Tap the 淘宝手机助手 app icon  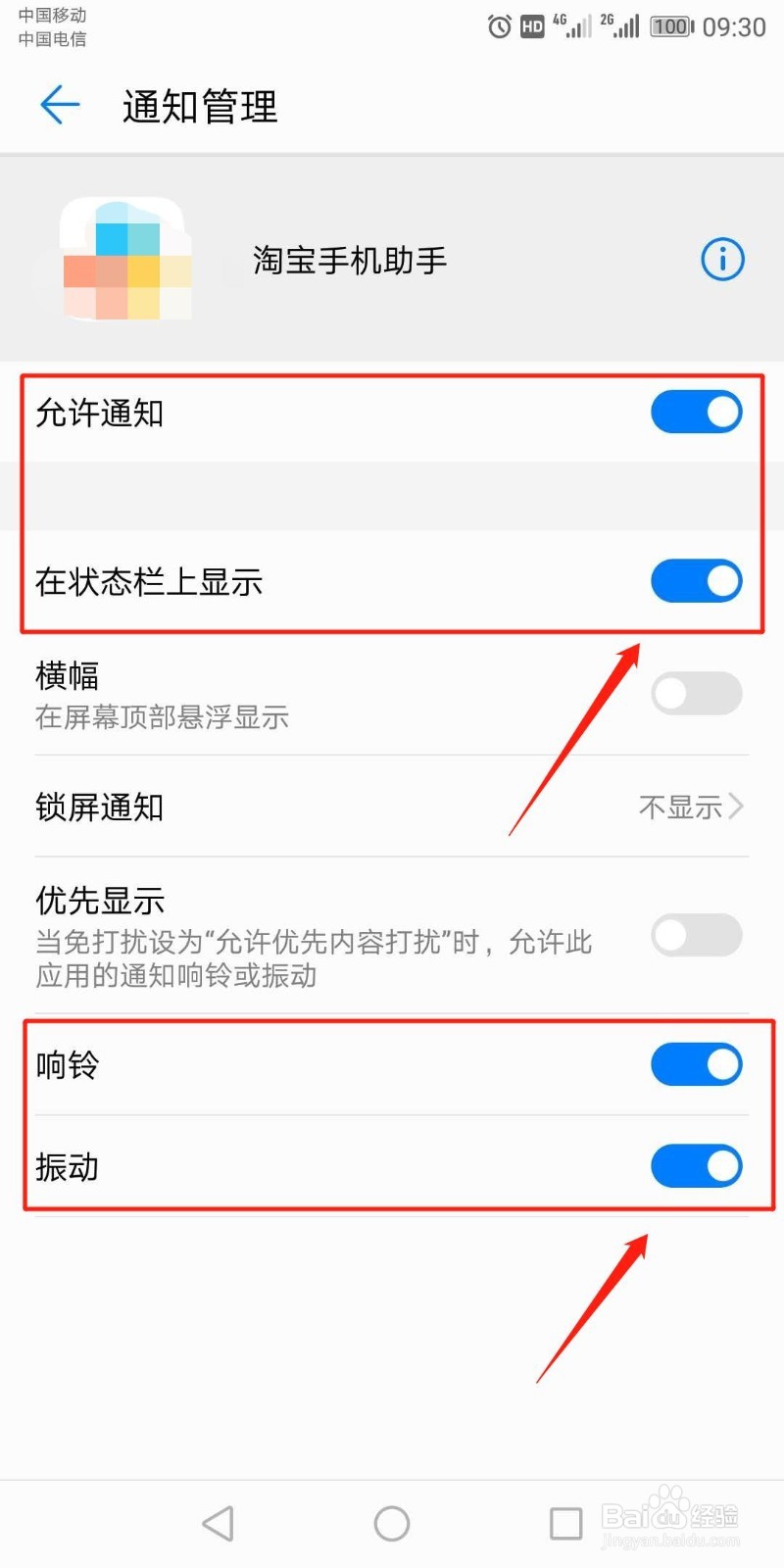click(x=122, y=260)
